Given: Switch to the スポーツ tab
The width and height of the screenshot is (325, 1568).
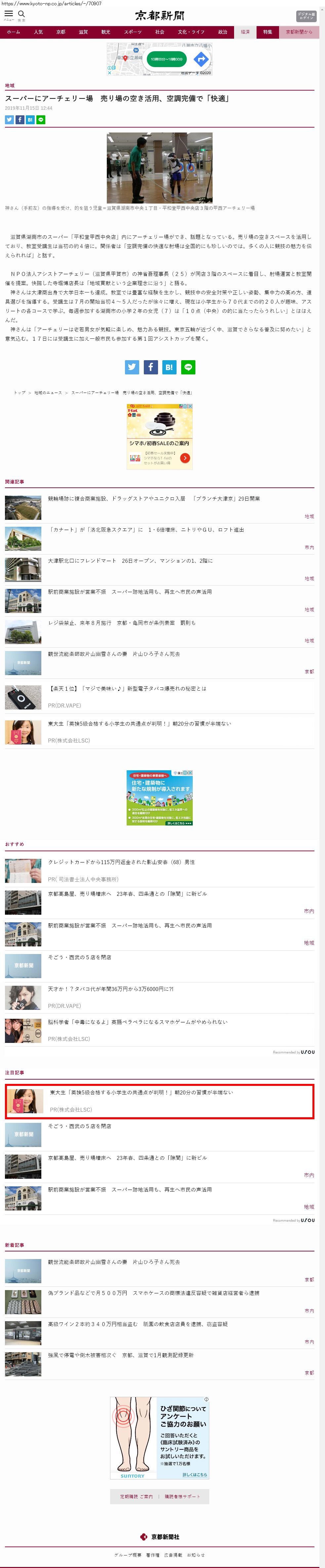Looking at the screenshot, I should click(x=132, y=32).
